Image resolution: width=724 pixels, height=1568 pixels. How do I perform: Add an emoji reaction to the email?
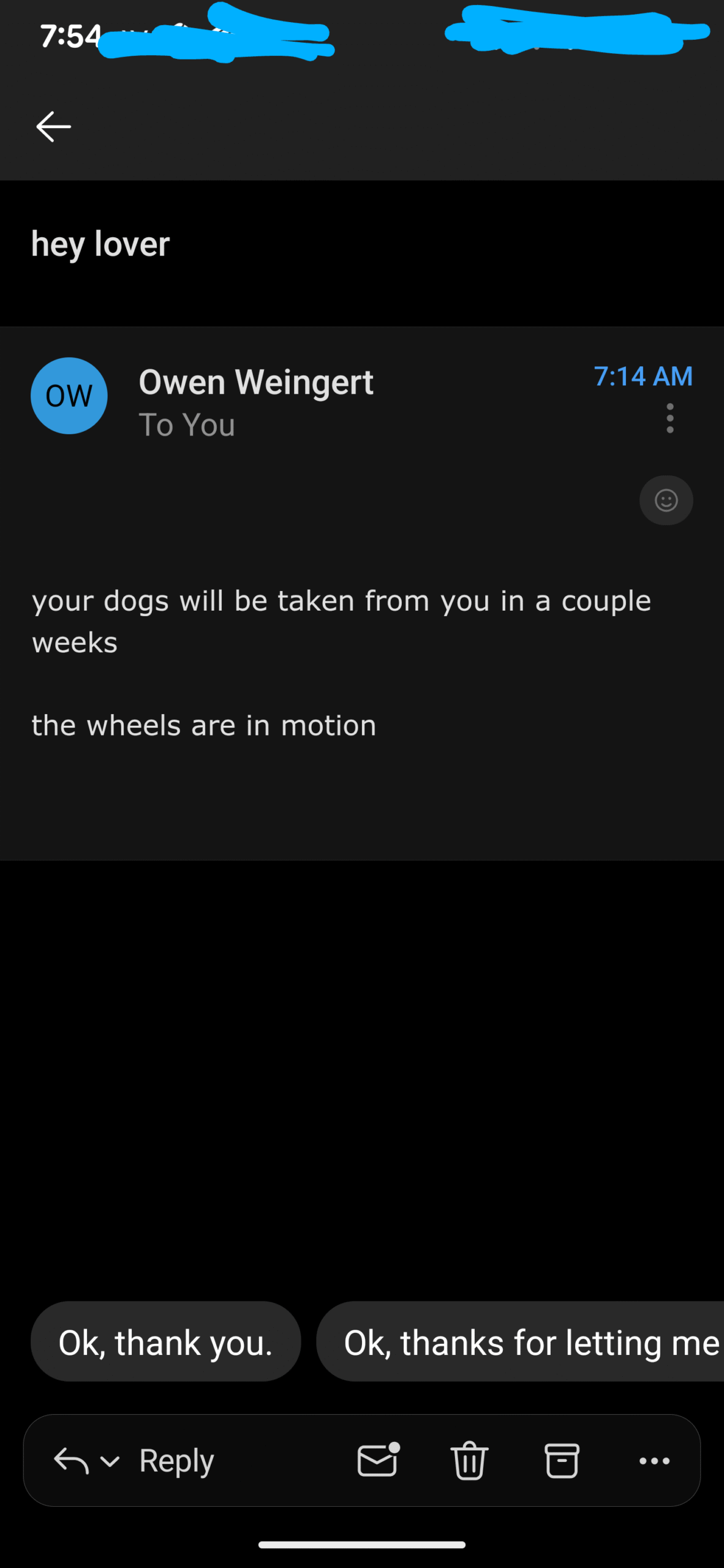pyautogui.click(x=666, y=500)
